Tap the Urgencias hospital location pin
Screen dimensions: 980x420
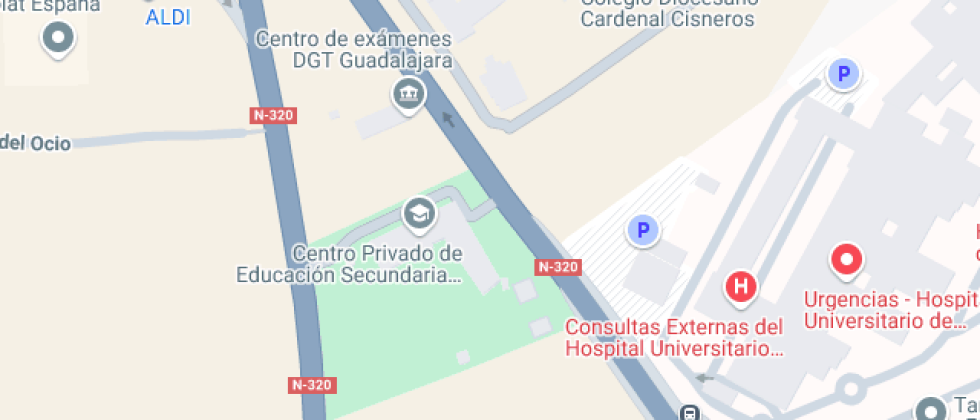pyautogui.click(x=847, y=261)
